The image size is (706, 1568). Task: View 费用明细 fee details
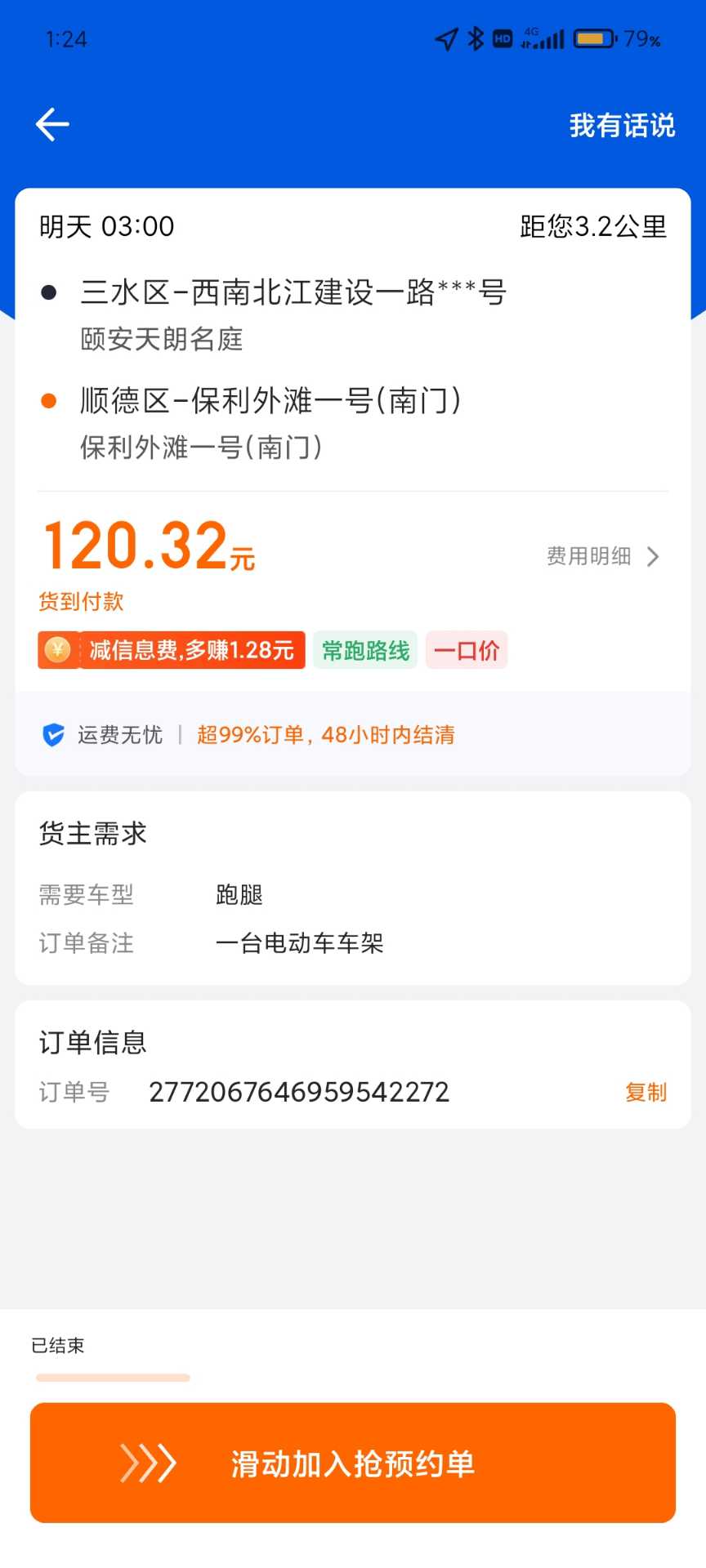click(601, 557)
